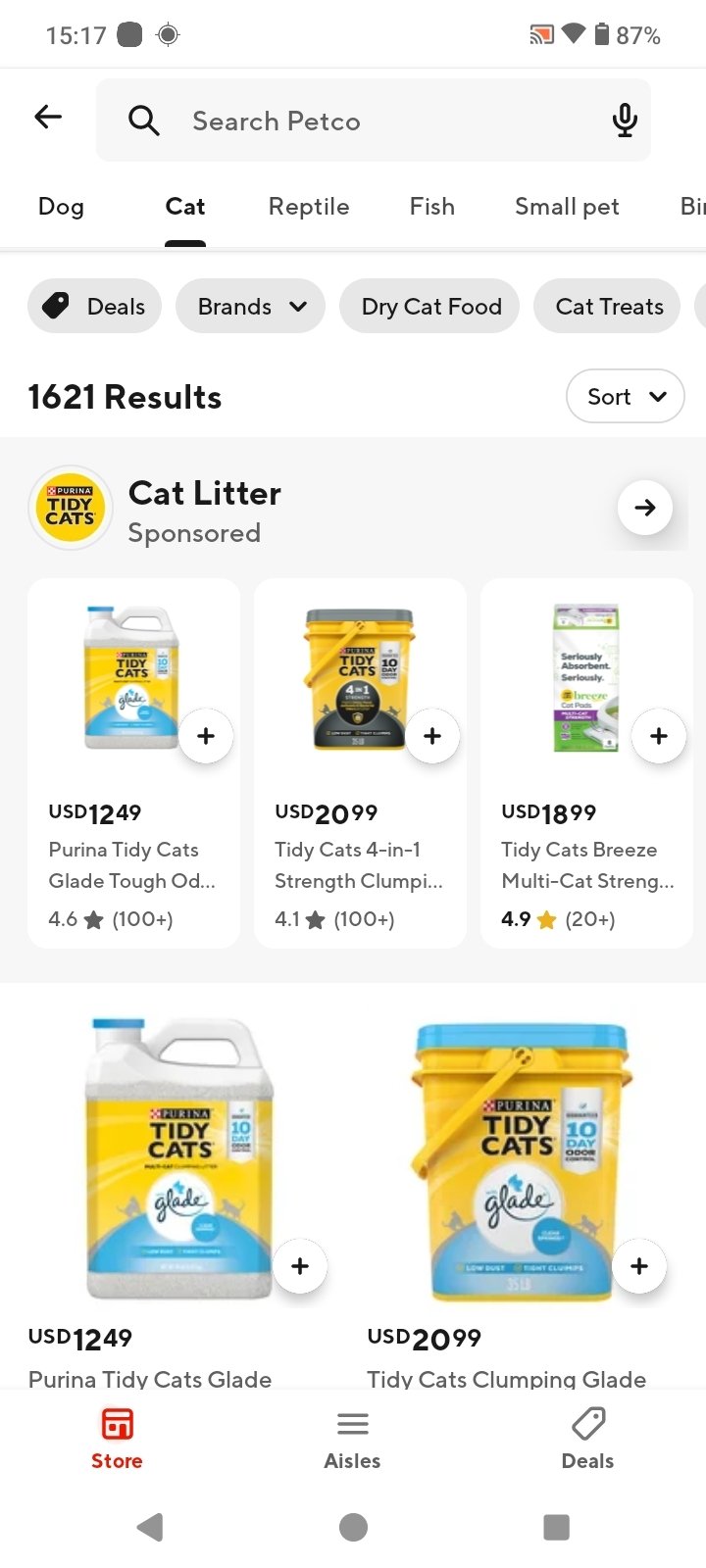This screenshot has height=1568, width=706.
Task: Add Purina Tidy Cats Glade Tough Od... to cart
Action: tap(206, 736)
